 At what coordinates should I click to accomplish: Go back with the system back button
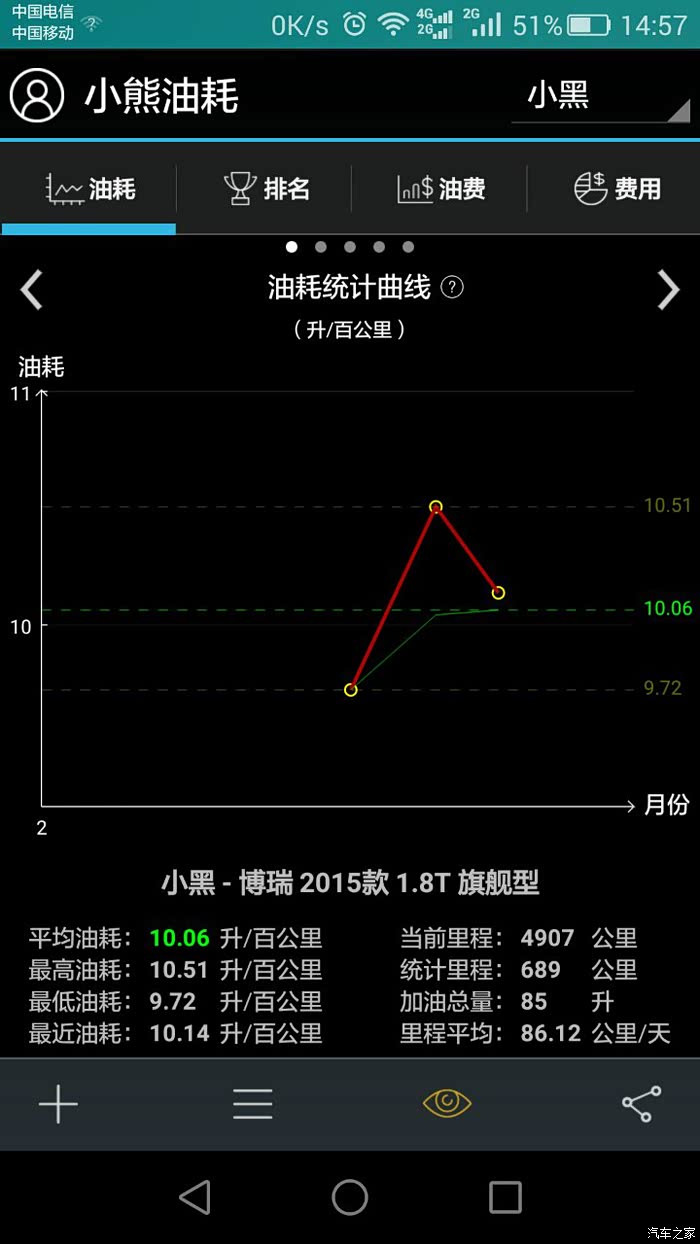(195, 1197)
